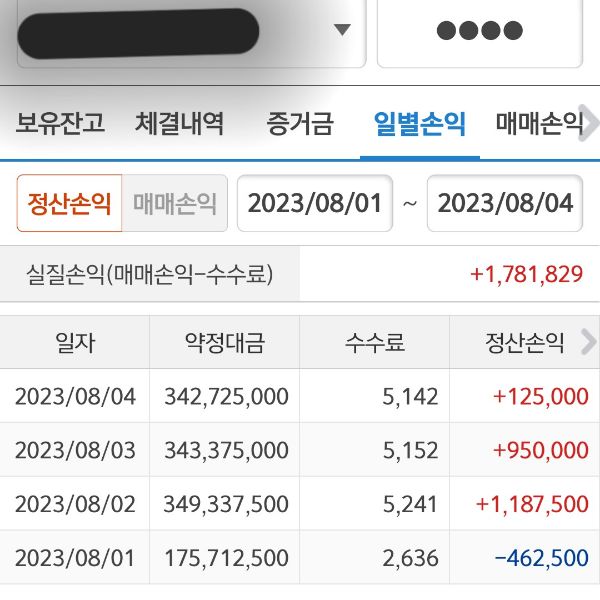Change the start date 2023/08/01

click(314, 204)
